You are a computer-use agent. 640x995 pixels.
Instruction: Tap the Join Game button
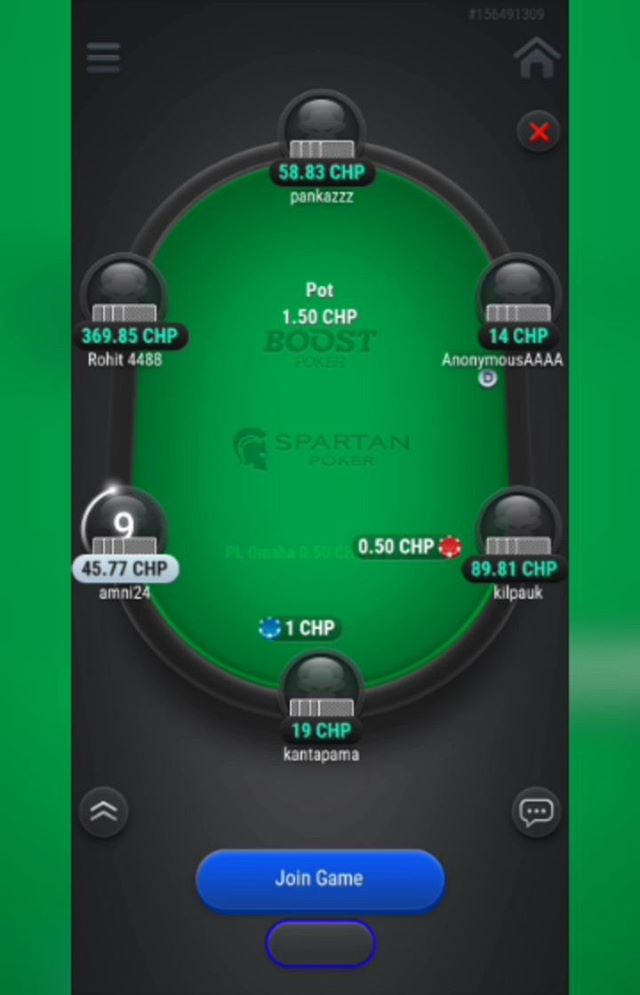click(319, 879)
